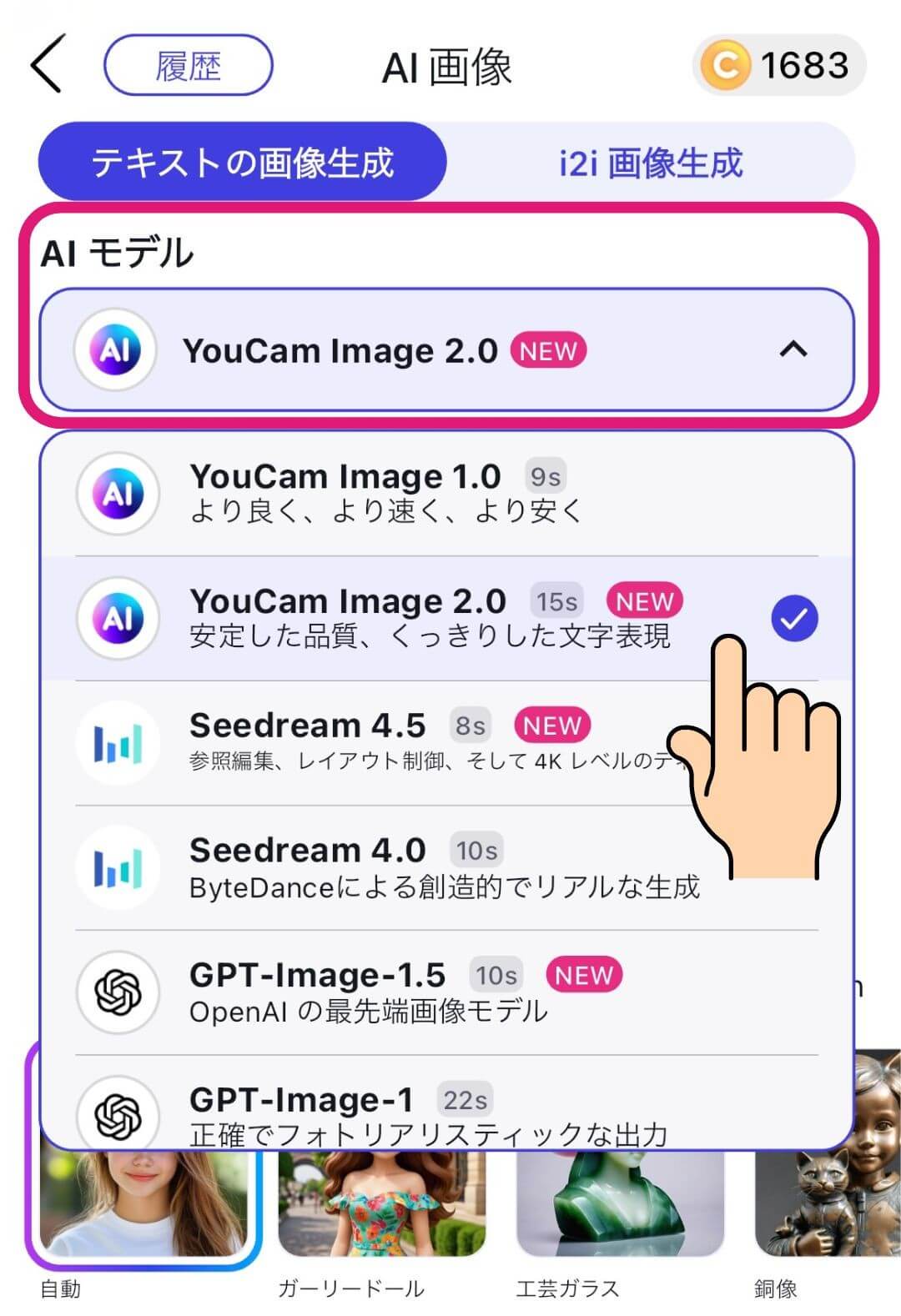Viewport: 901px width, 1316px height.
Task: Open the YouCam Image 2.0 model selector
Action: point(450,351)
